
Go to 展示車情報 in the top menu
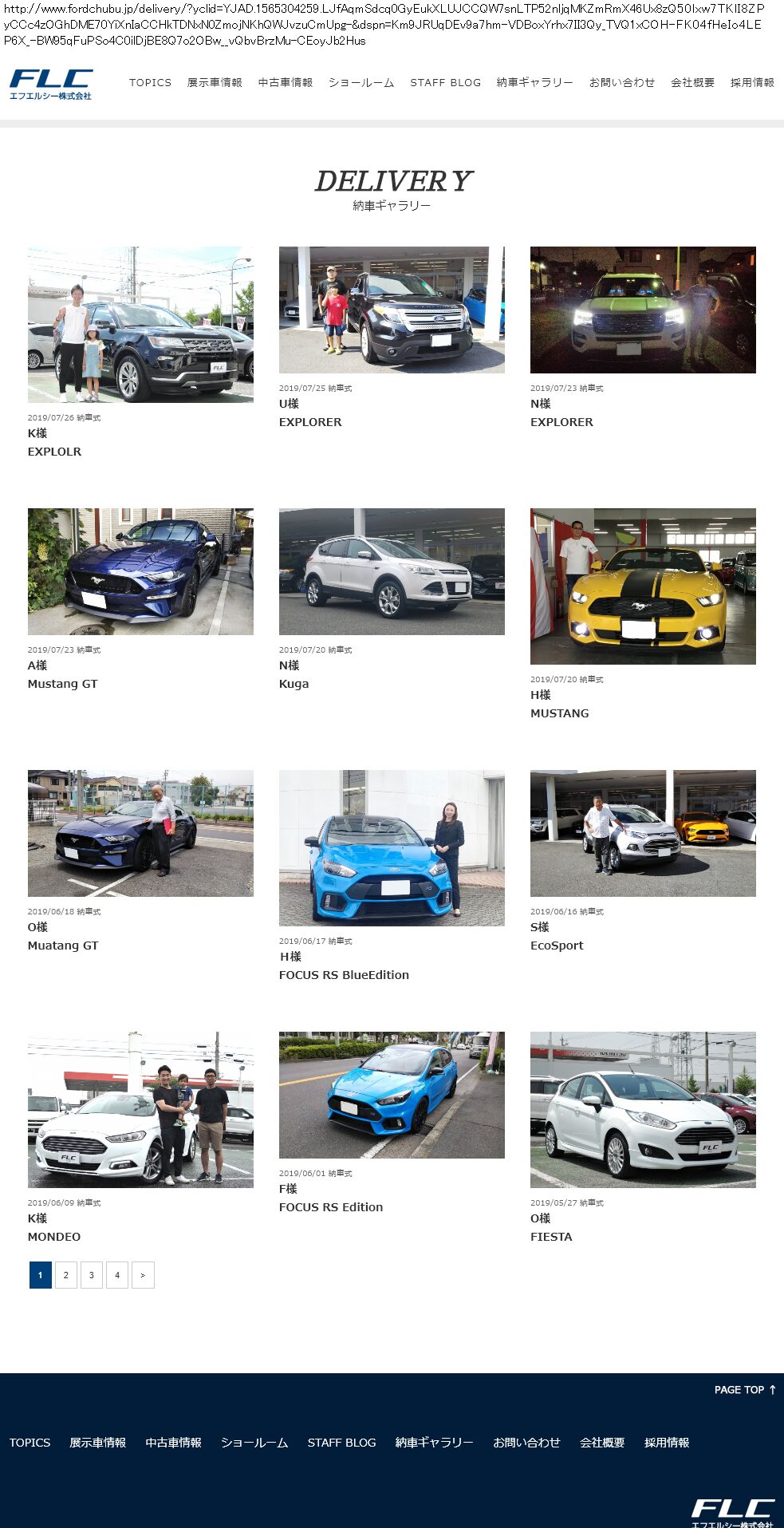(215, 82)
